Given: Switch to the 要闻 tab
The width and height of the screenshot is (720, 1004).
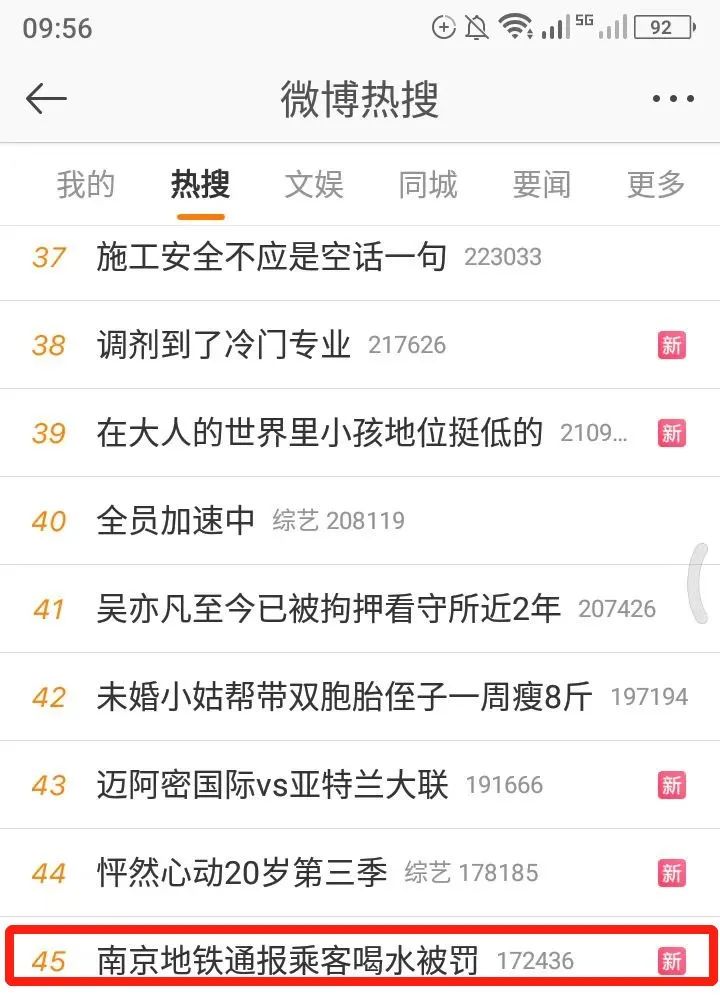Looking at the screenshot, I should pyautogui.click(x=542, y=185).
